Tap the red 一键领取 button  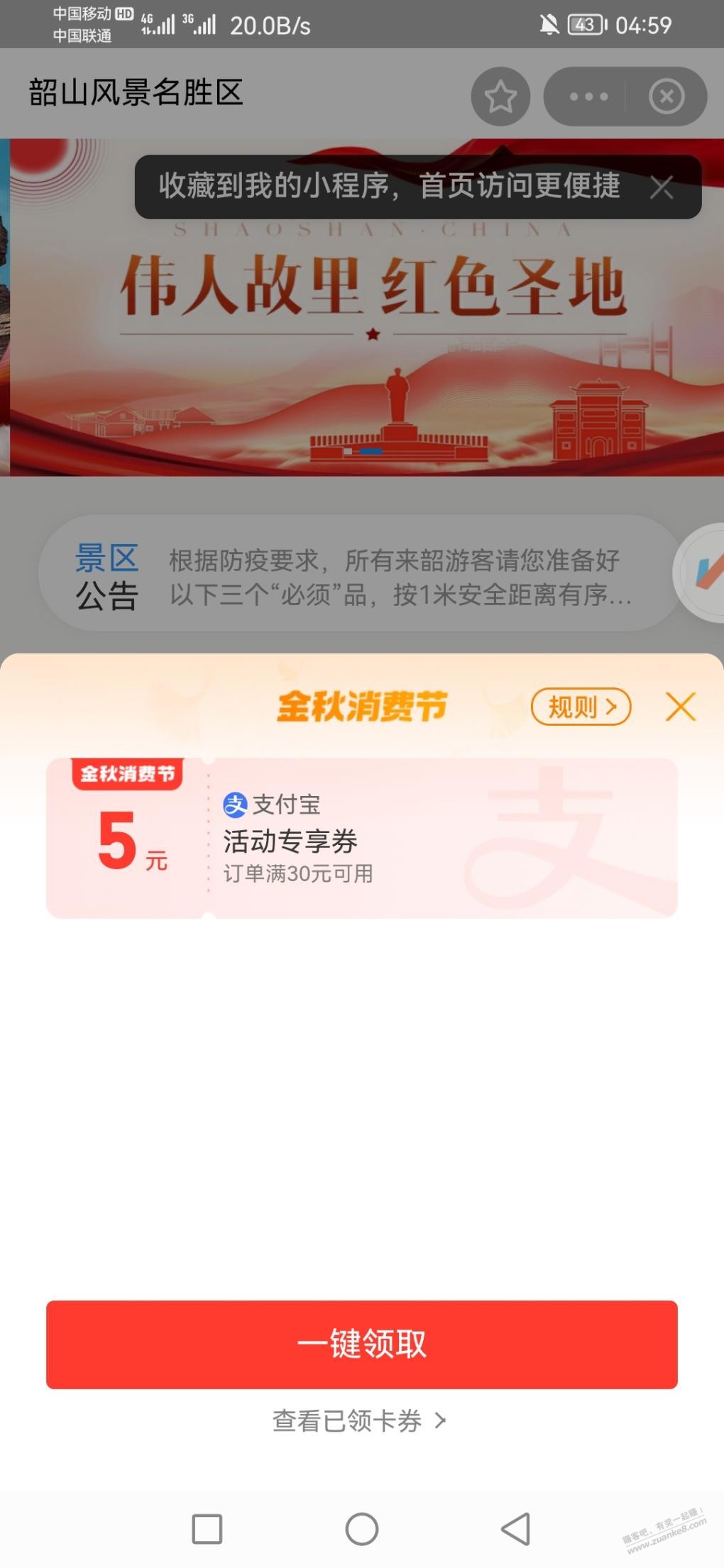pos(362,1344)
